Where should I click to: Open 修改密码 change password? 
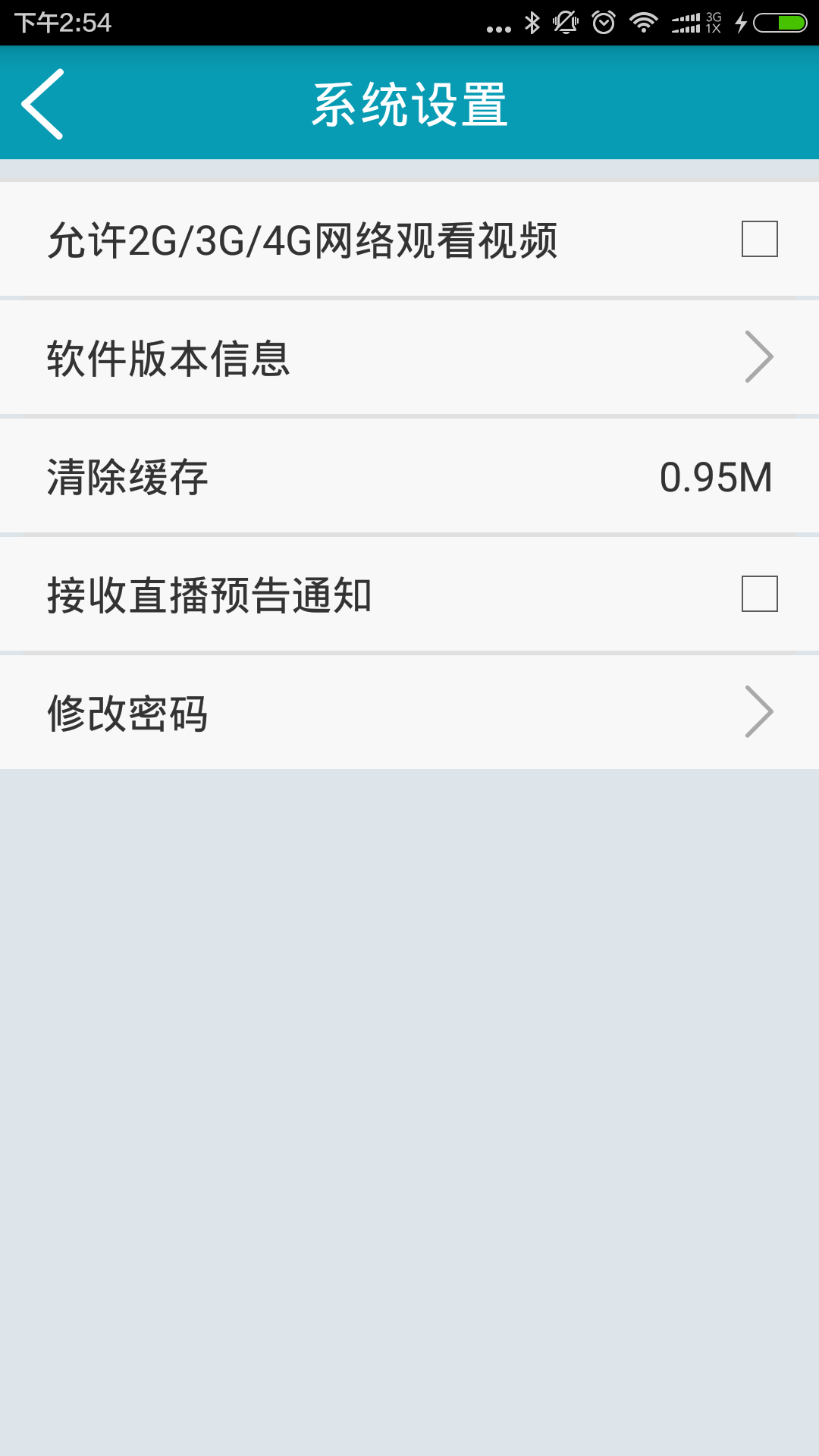click(x=409, y=713)
